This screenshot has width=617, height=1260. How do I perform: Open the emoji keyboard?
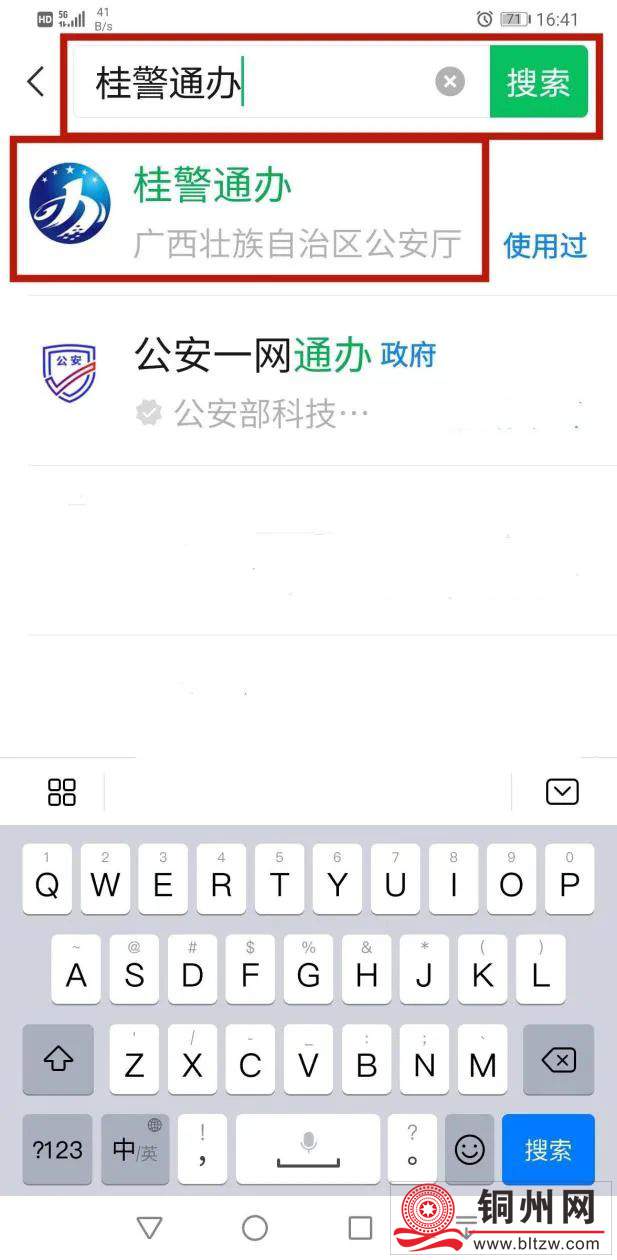click(469, 1150)
